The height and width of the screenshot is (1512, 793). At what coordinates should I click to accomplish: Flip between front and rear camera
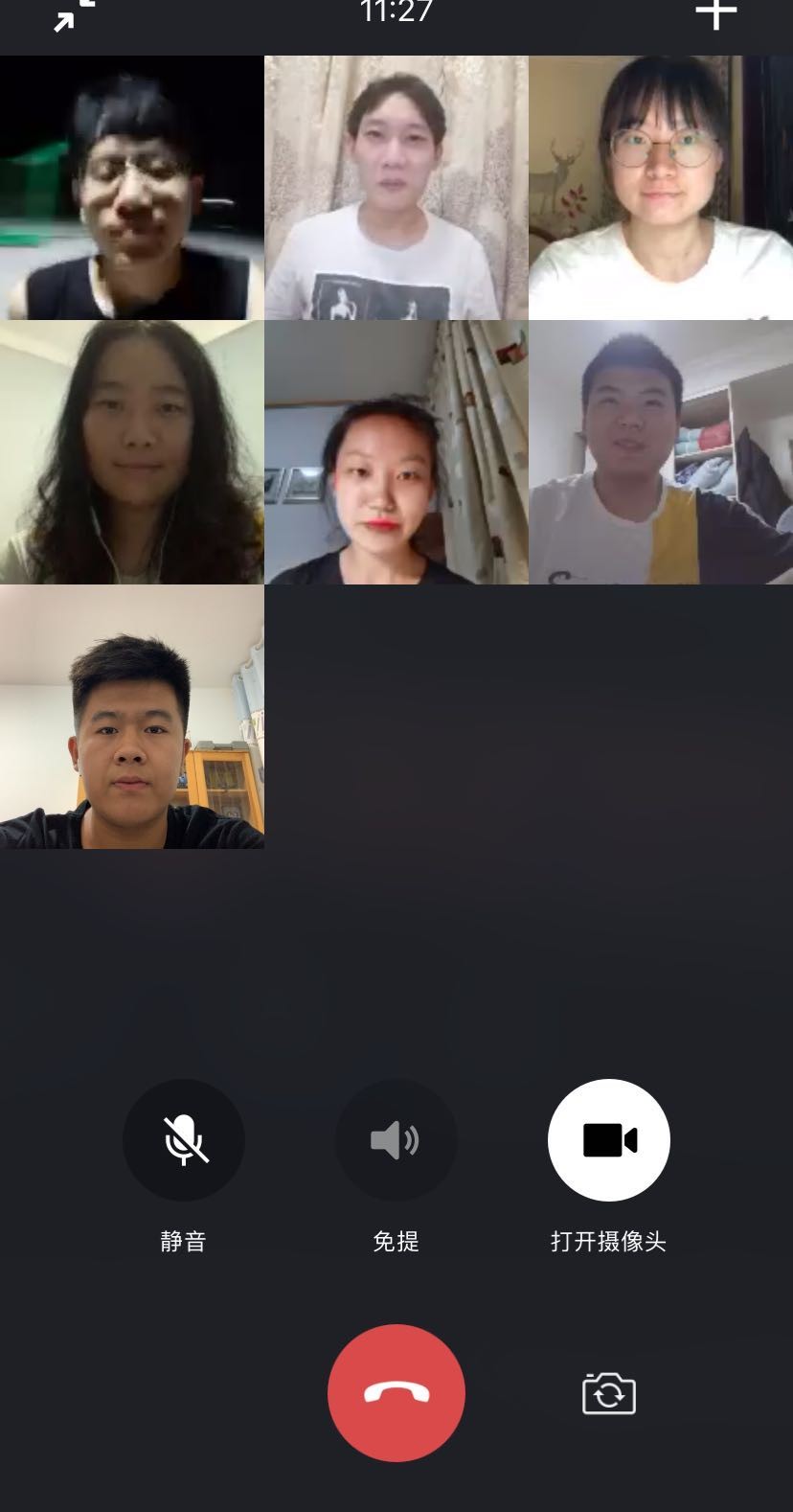pos(609,1393)
